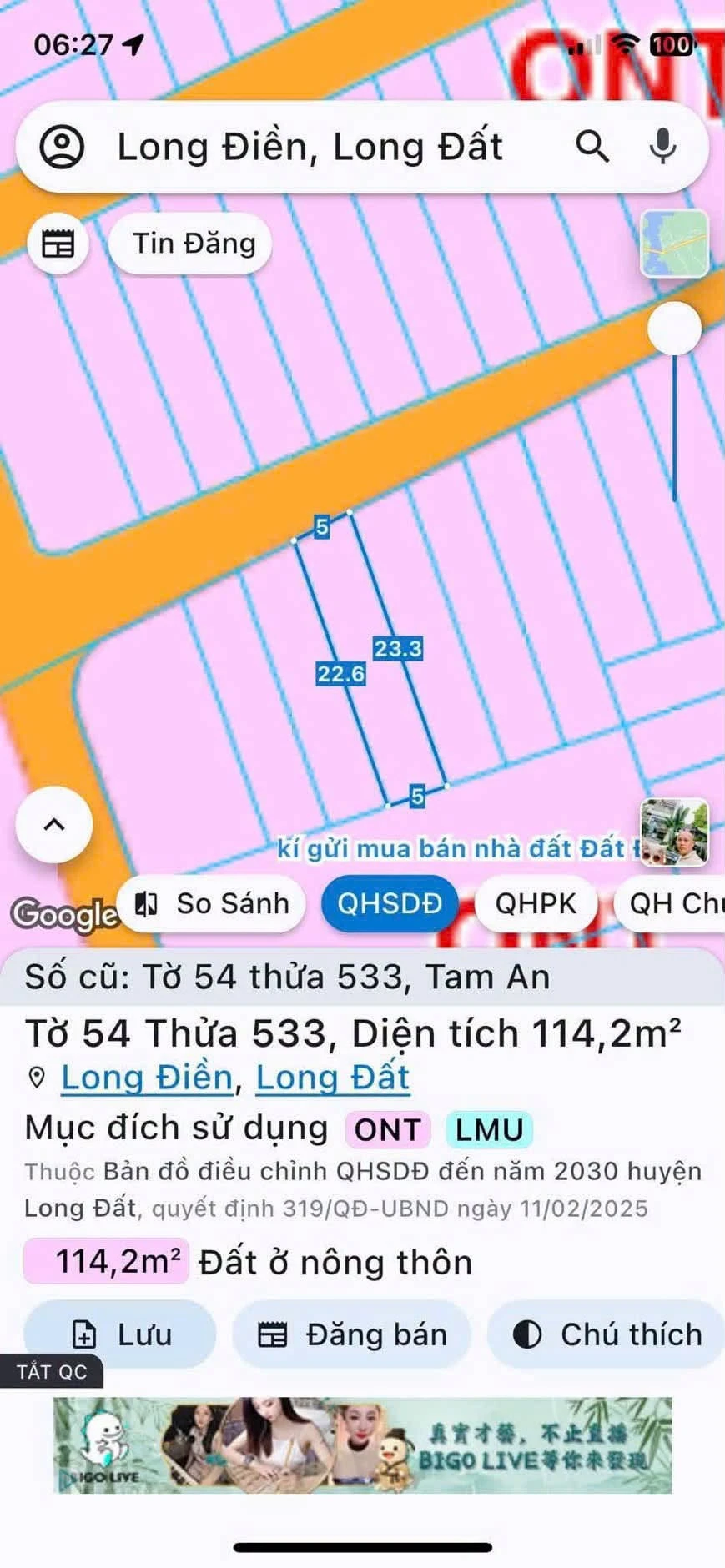Tap the Đăng bán button
This screenshot has width=725, height=1568.
point(351,1334)
